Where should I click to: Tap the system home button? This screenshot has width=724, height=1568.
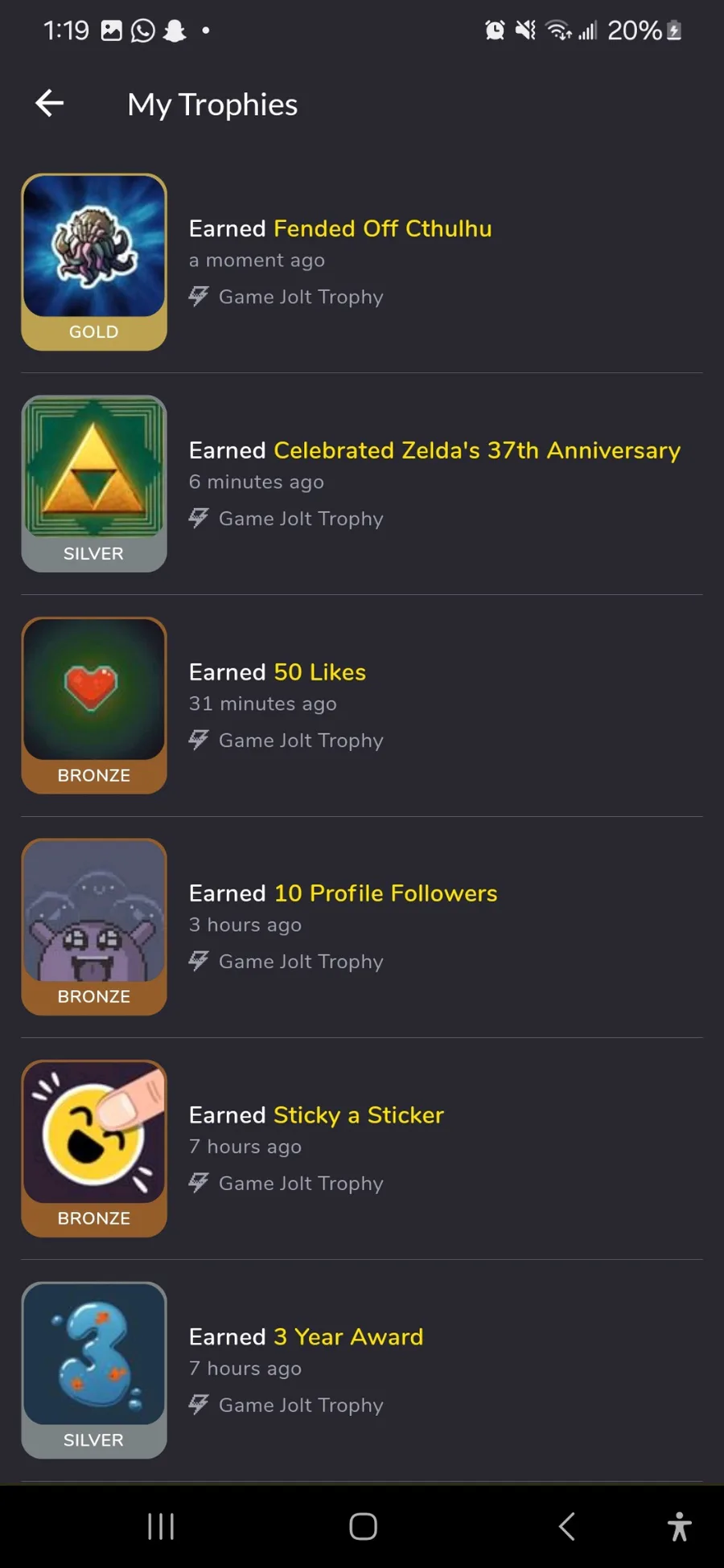pyautogui.click(x=363, y=1525)
